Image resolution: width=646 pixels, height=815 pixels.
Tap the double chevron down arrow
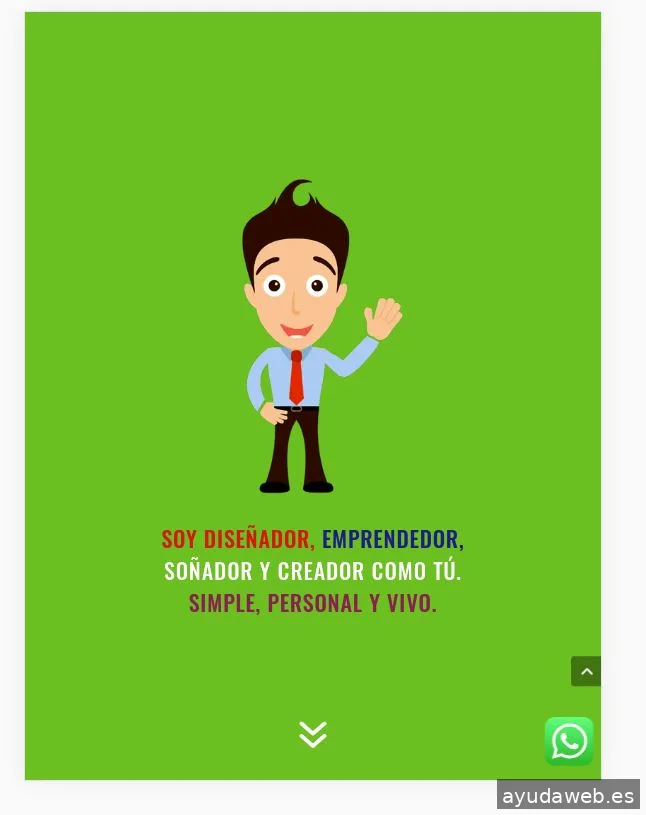[313, 734]
